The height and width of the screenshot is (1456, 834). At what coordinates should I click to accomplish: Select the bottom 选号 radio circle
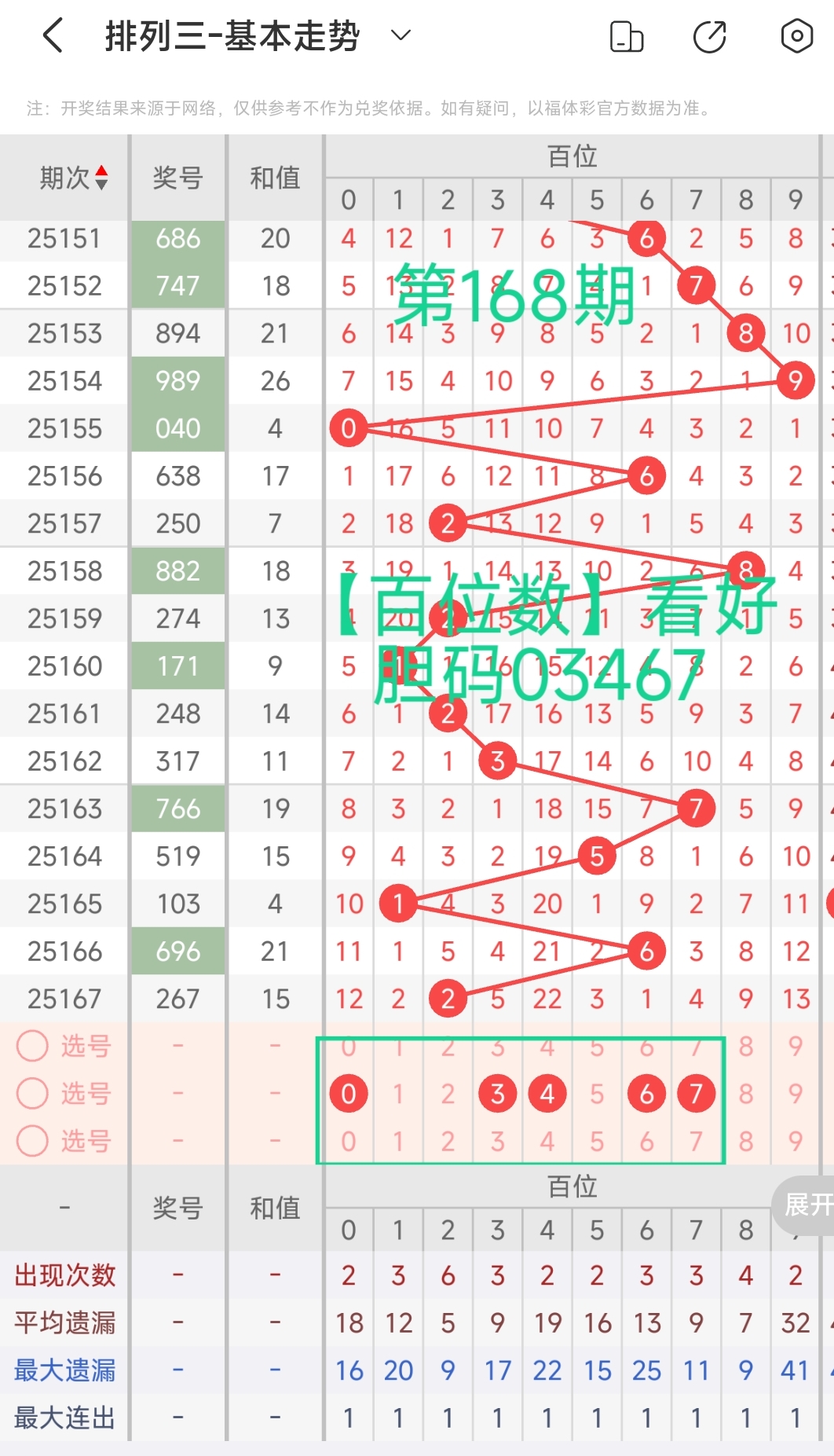click(31, 1142)
